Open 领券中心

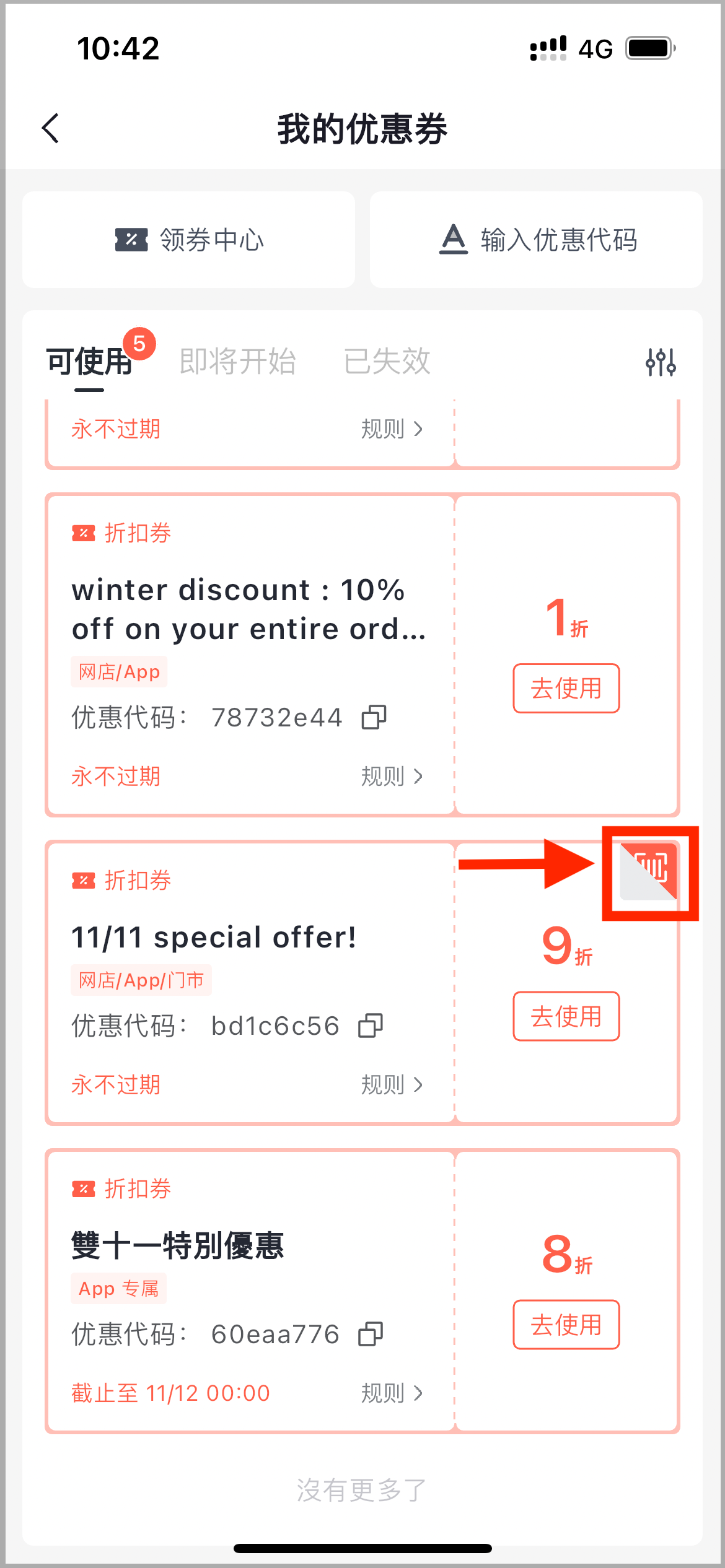click(x=188, y=240)
